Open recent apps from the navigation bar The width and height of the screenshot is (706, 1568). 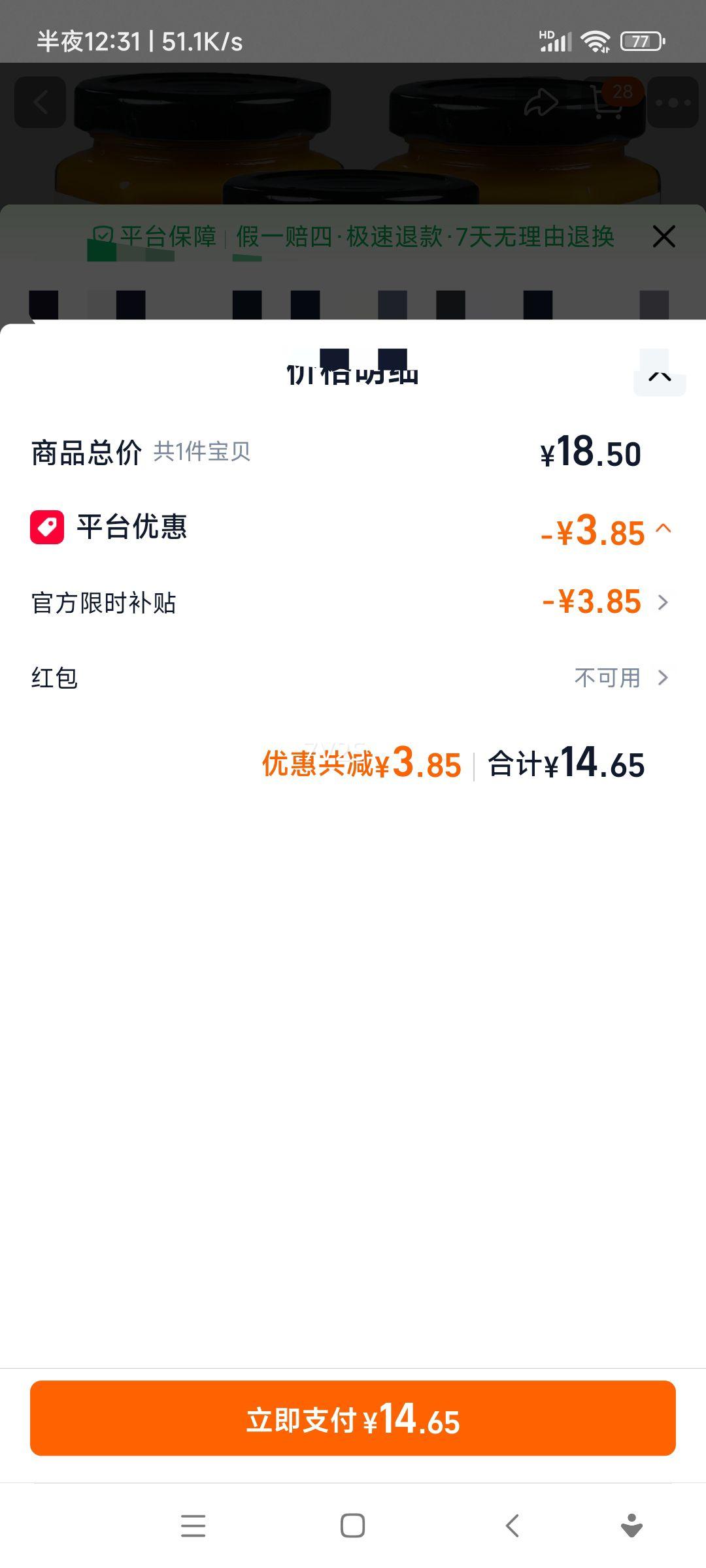193,1526
